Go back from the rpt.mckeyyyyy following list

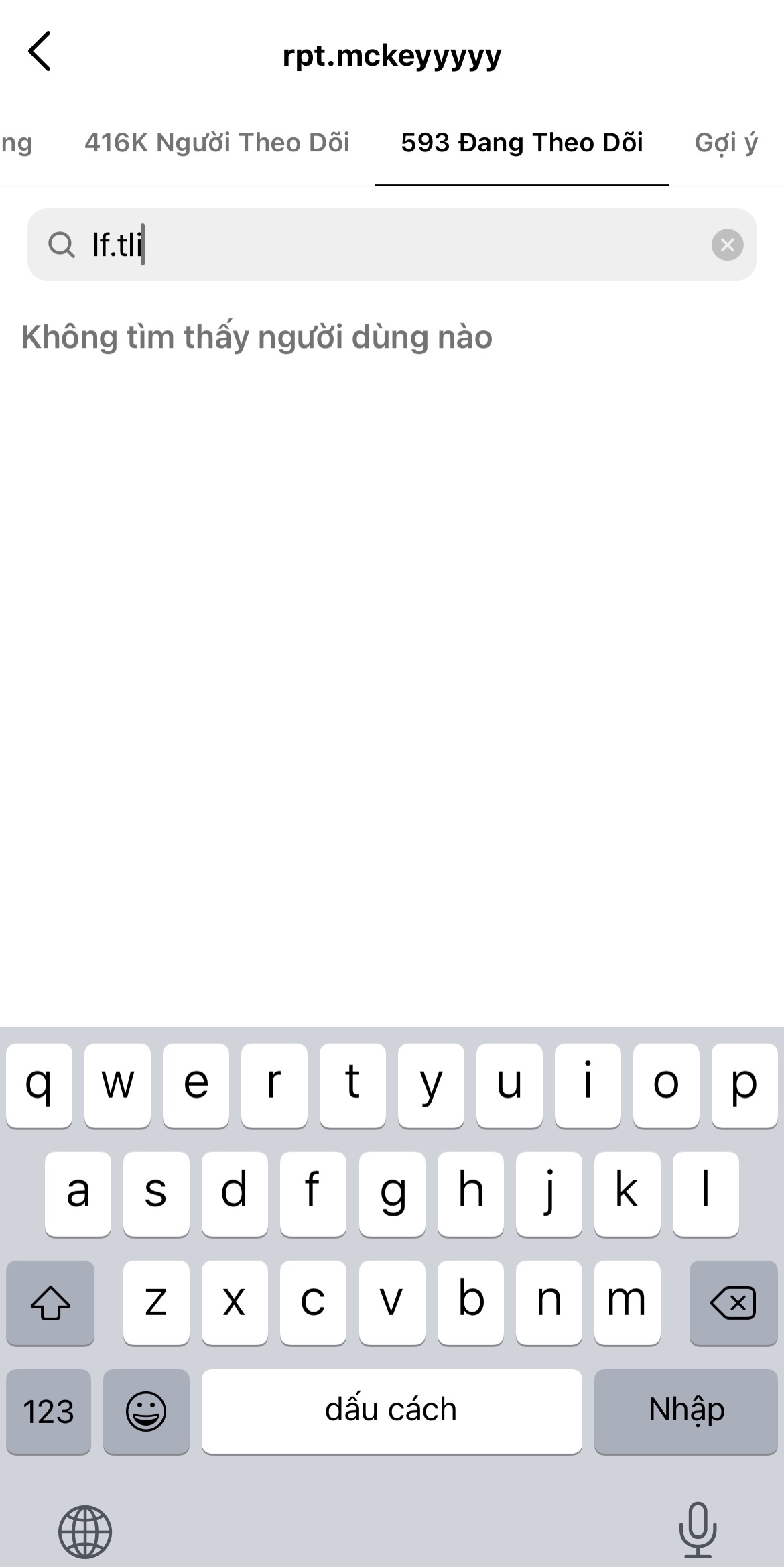40,52
